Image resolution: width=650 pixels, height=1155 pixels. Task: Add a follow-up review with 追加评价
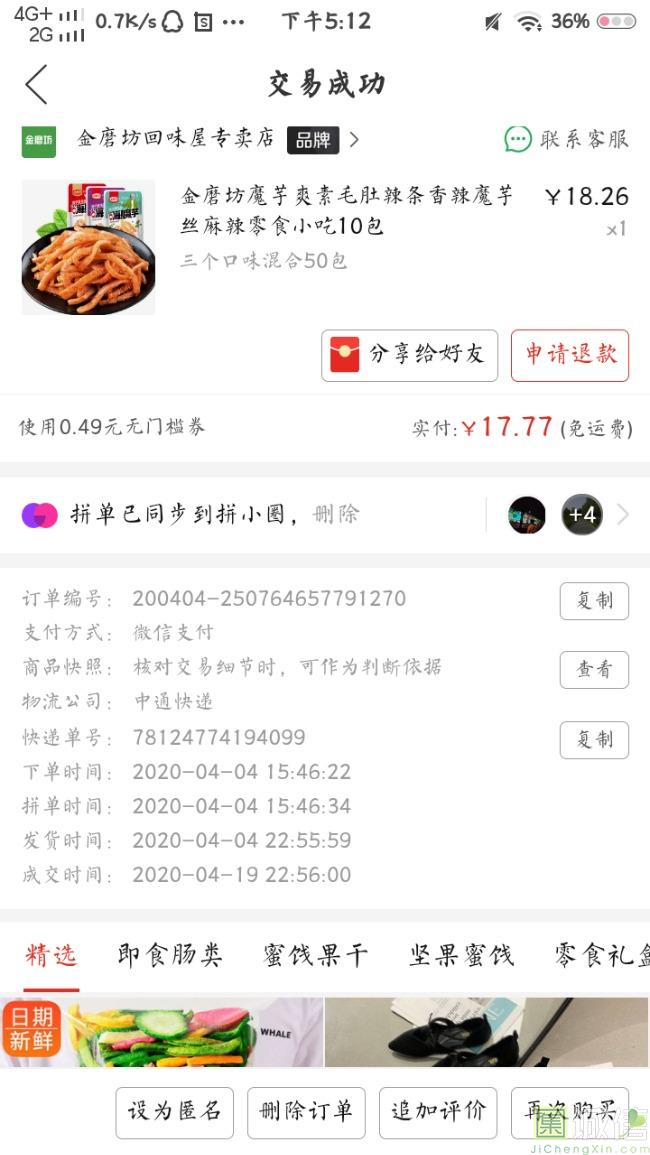pos(438,1112)
